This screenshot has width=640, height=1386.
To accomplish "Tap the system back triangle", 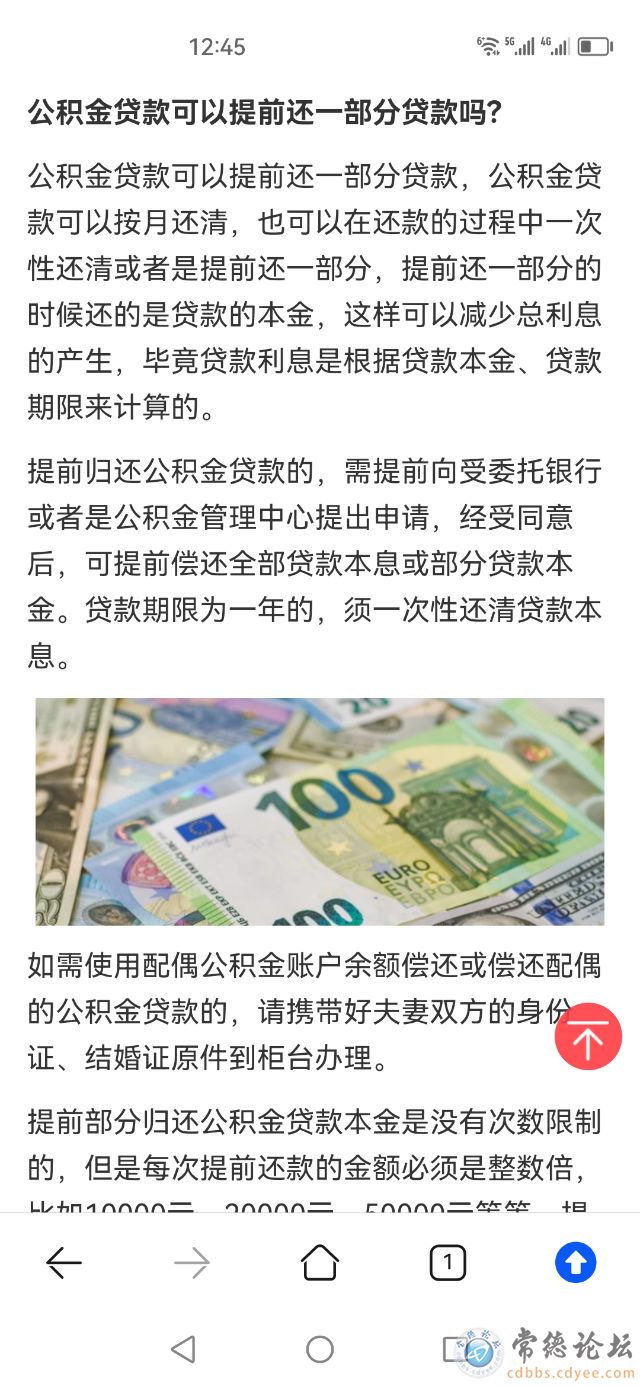I will (183, 1349).
